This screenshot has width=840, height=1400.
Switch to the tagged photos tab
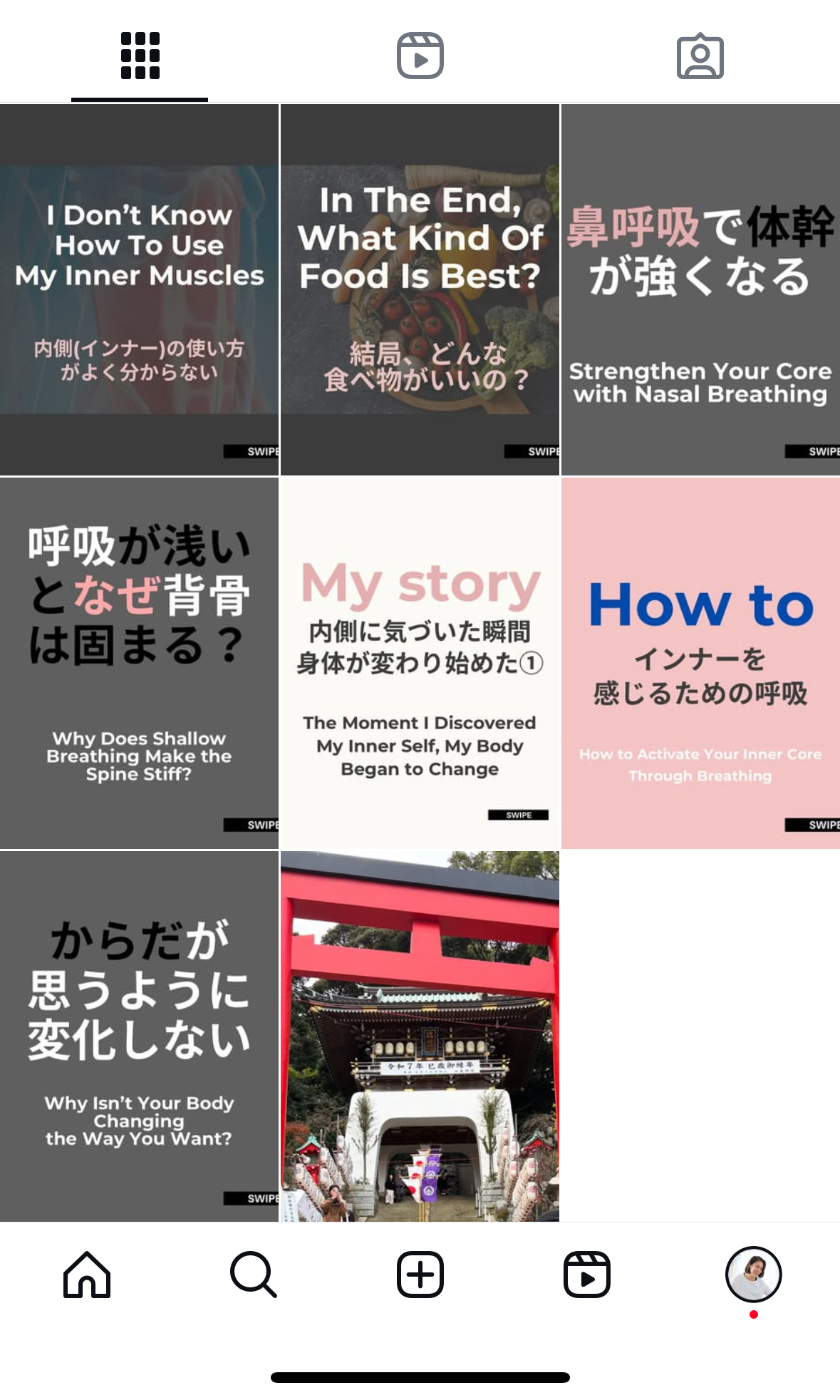pyautogui.click(x=700, y=56)
